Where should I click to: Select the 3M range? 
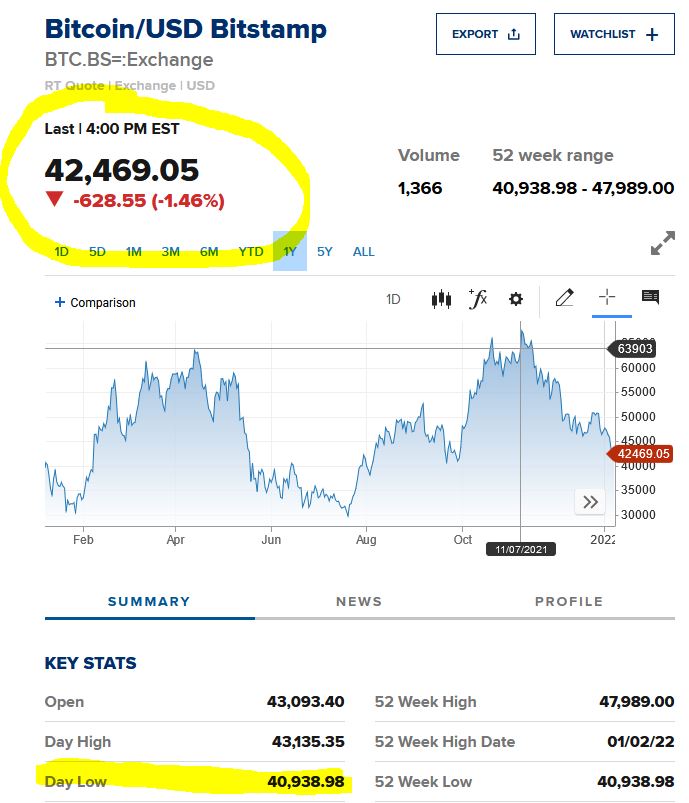(170, 252)
